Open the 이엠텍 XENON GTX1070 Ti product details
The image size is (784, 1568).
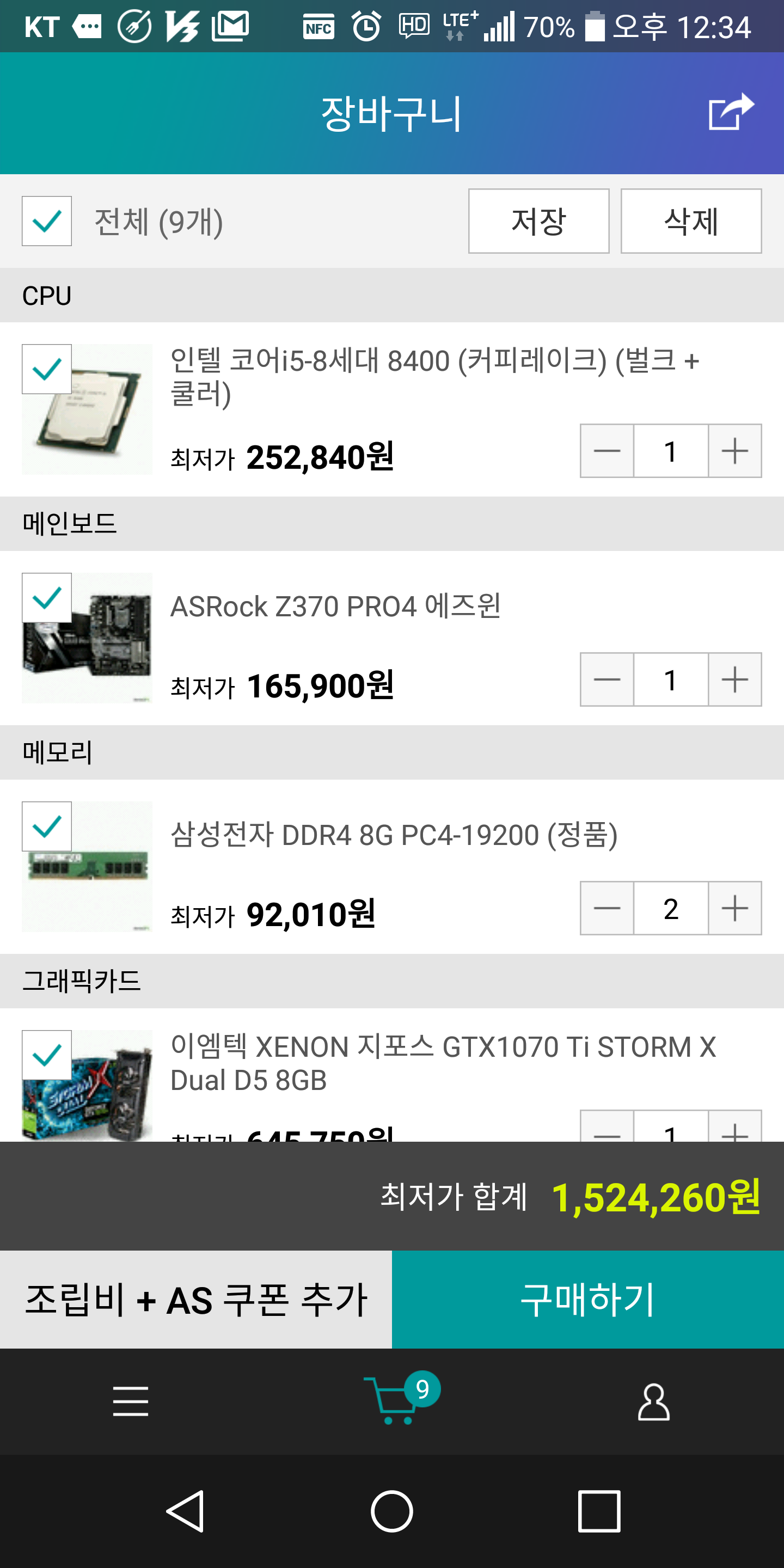[x=443, y=1063]
